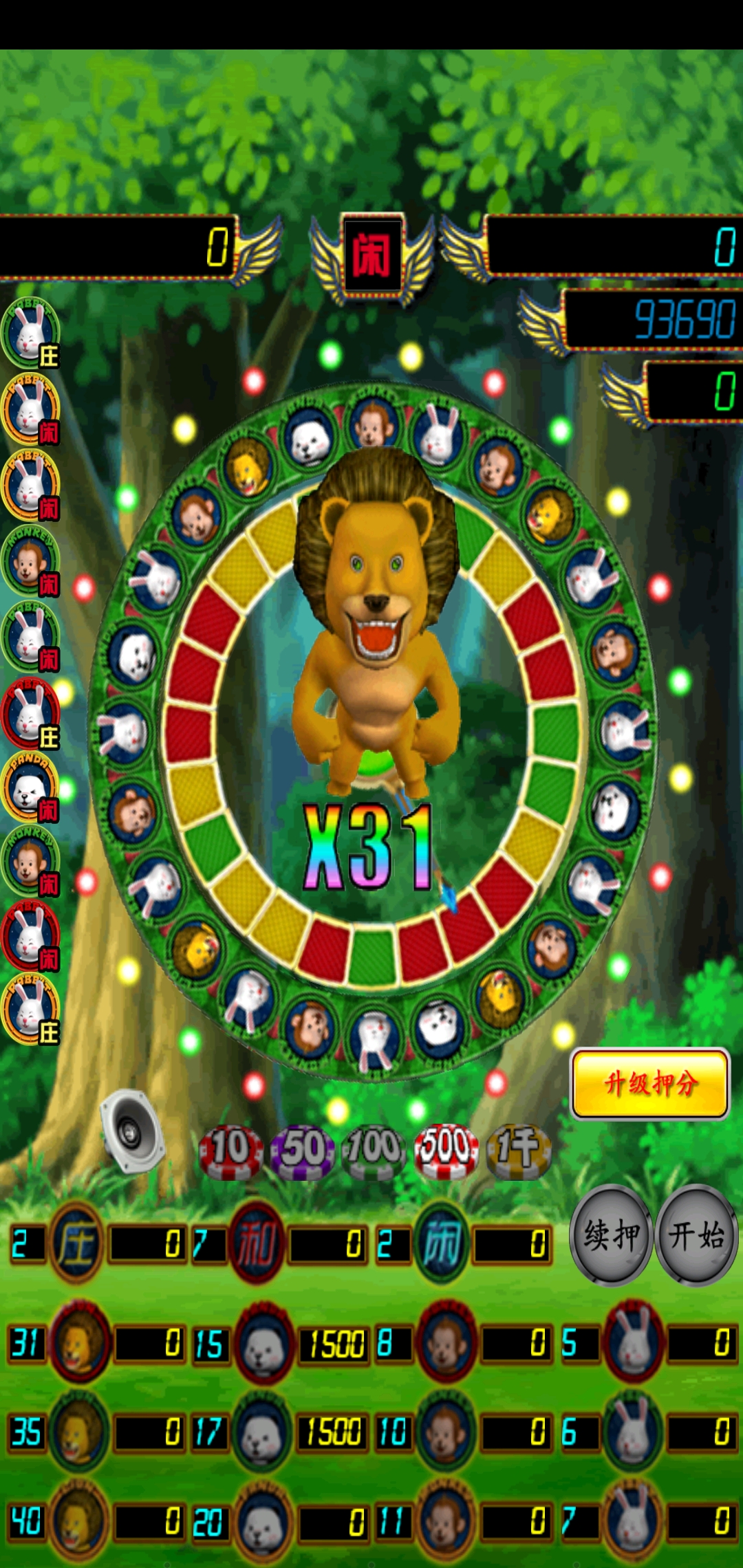Bet on the rabbit with odds 7
The height and width of the screenshot is (1568, 743).
tap(632, 1521)
